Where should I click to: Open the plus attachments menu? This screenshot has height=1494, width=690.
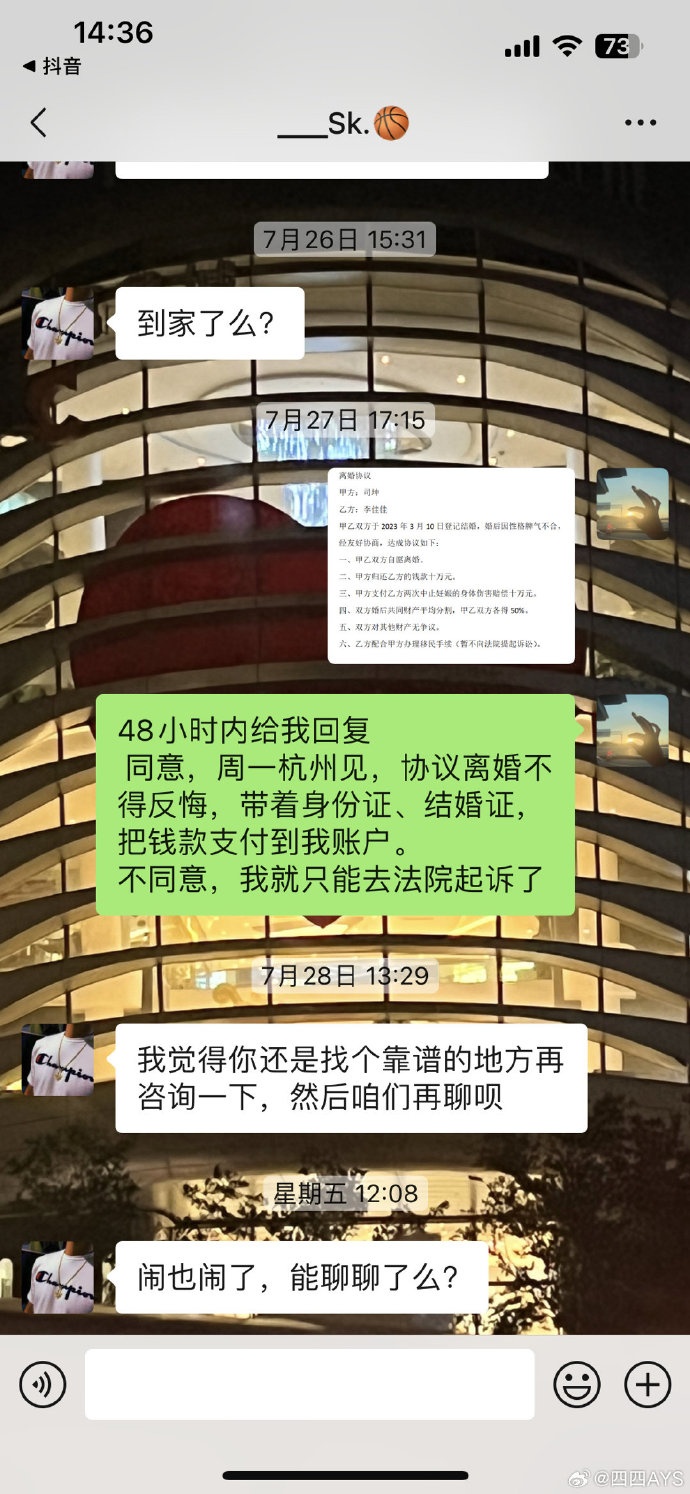647,1385
